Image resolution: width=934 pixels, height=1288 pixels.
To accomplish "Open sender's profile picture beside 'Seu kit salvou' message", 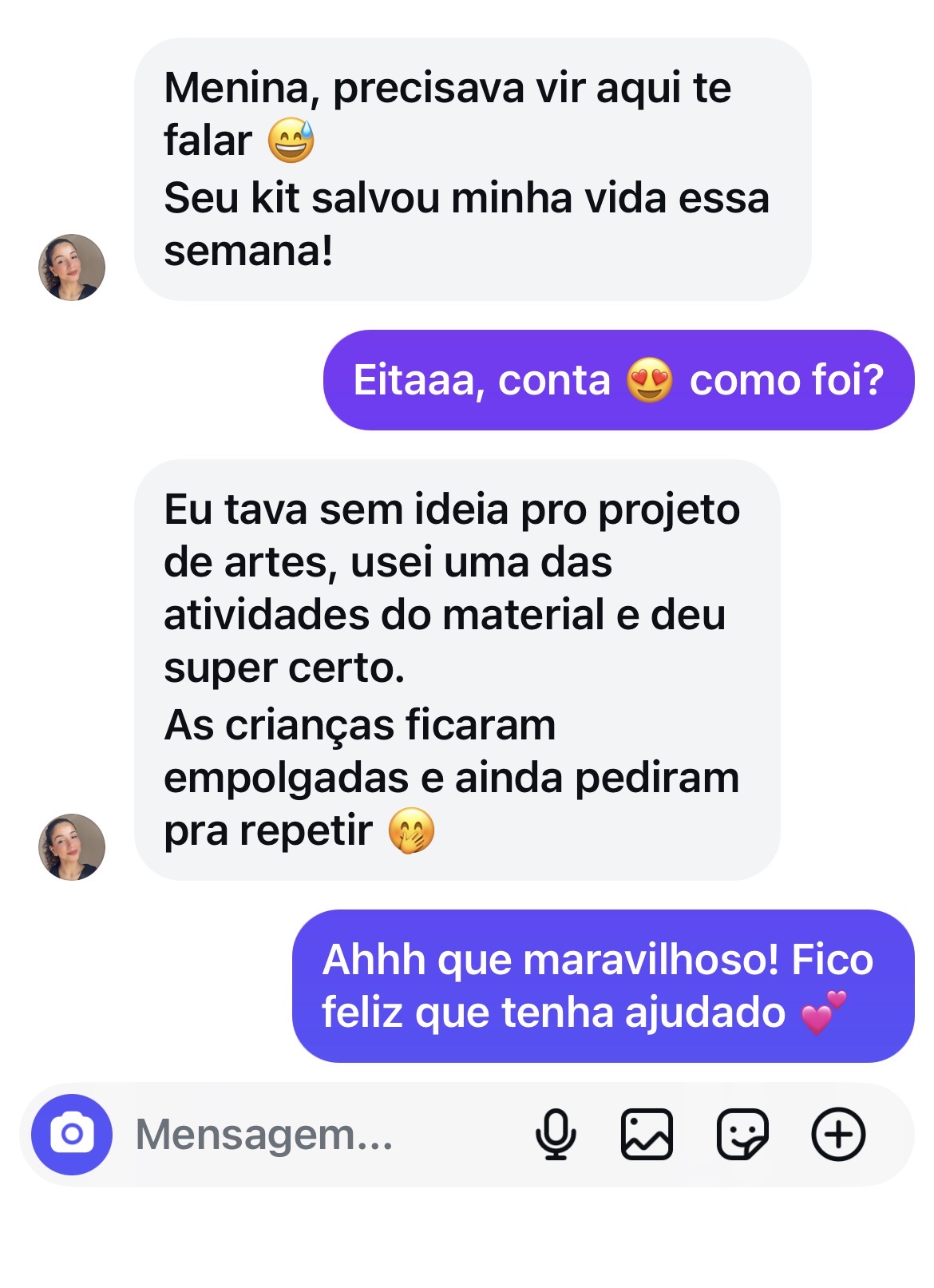I will click(x=72, y=268).
